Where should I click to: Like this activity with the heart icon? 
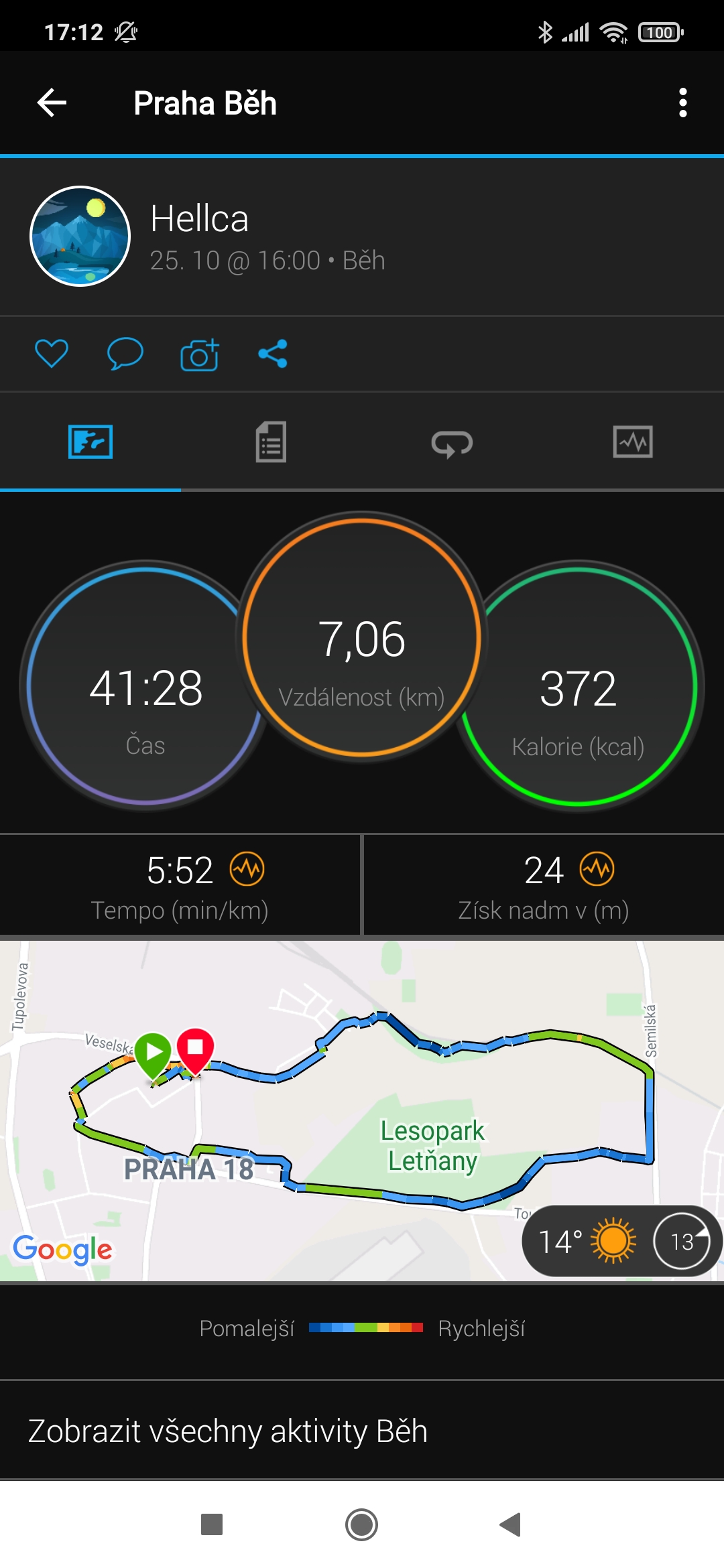coord(52,353)
